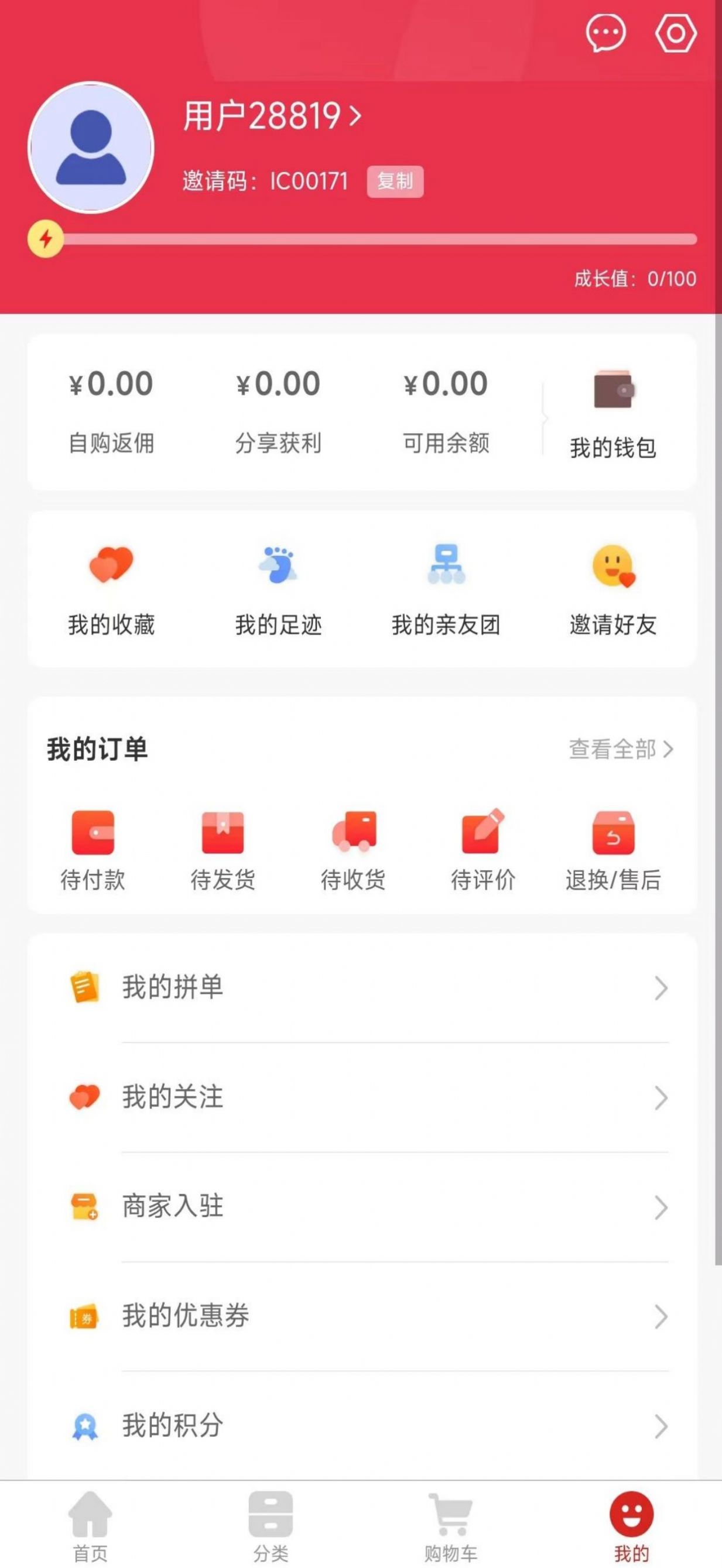The height and width of the screenshot is (1568, 722).
Task: Open the 我的拼单 row
Action: coord(365,987)
